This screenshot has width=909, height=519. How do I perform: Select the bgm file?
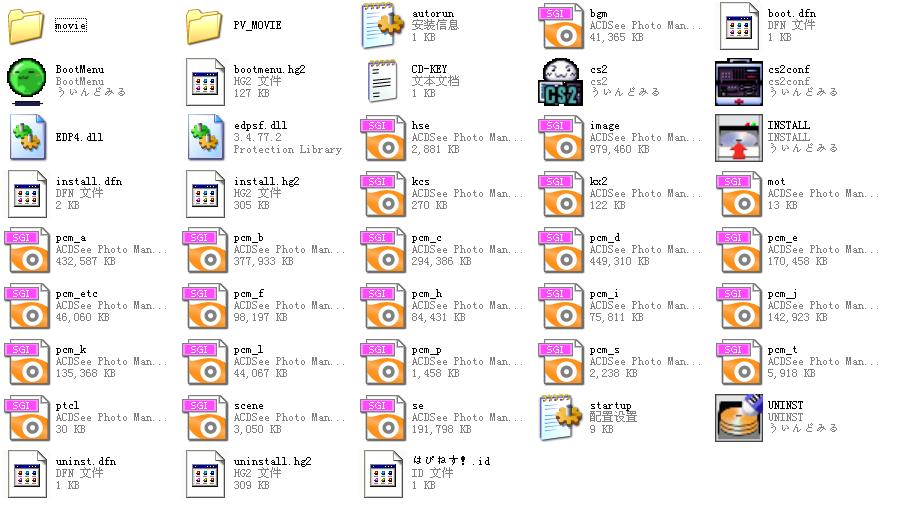pyautogui.click(x=562, y=26)
